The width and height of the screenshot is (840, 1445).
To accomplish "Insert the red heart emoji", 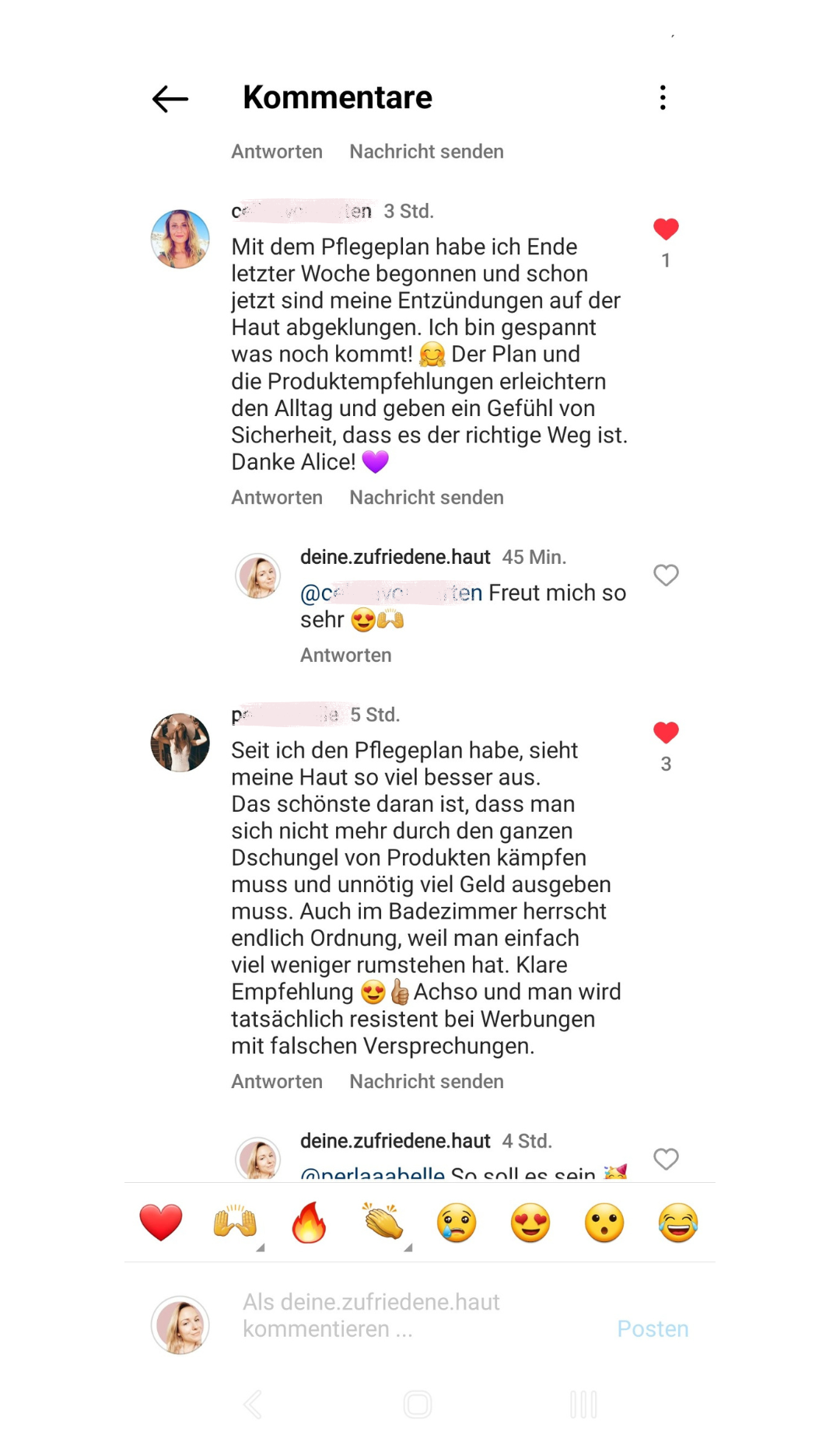I will tap(161, 1223).
